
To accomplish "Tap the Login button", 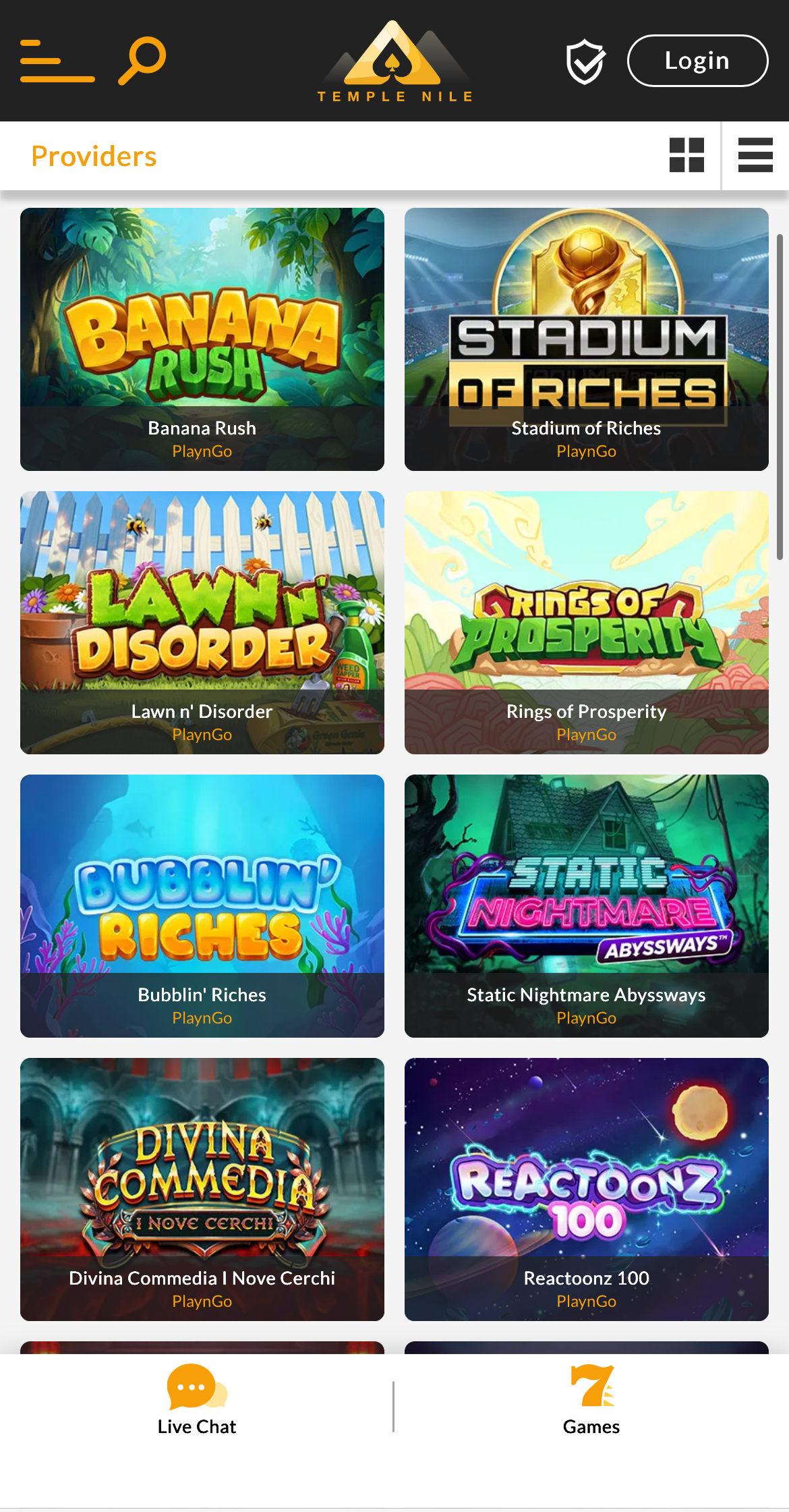I will [697, 61].
